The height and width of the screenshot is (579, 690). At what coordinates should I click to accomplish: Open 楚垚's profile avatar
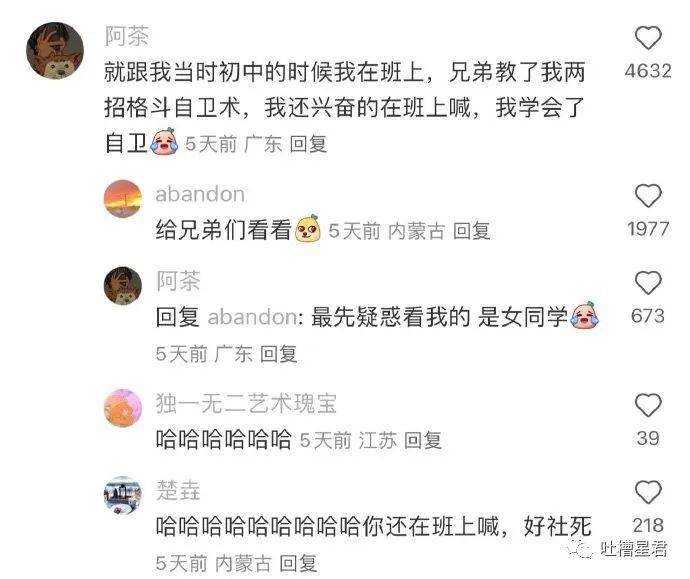(123, 495)
